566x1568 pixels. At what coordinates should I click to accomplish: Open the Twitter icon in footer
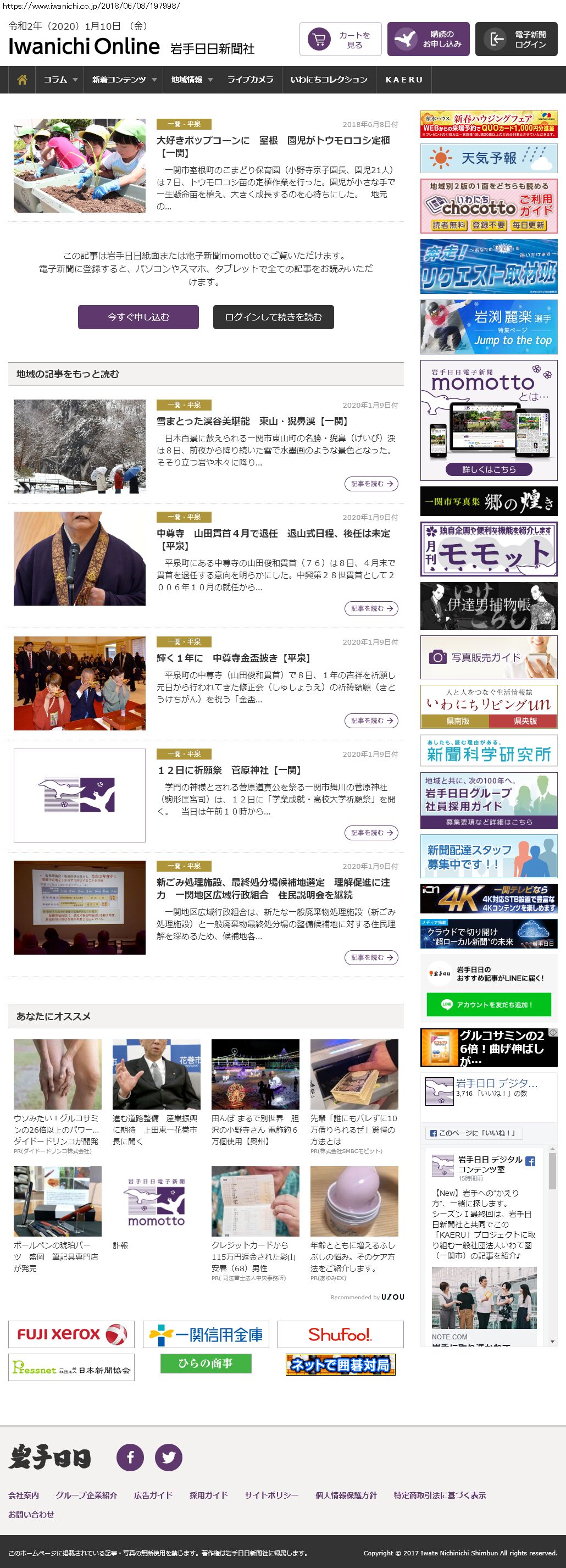[169, 1457]
